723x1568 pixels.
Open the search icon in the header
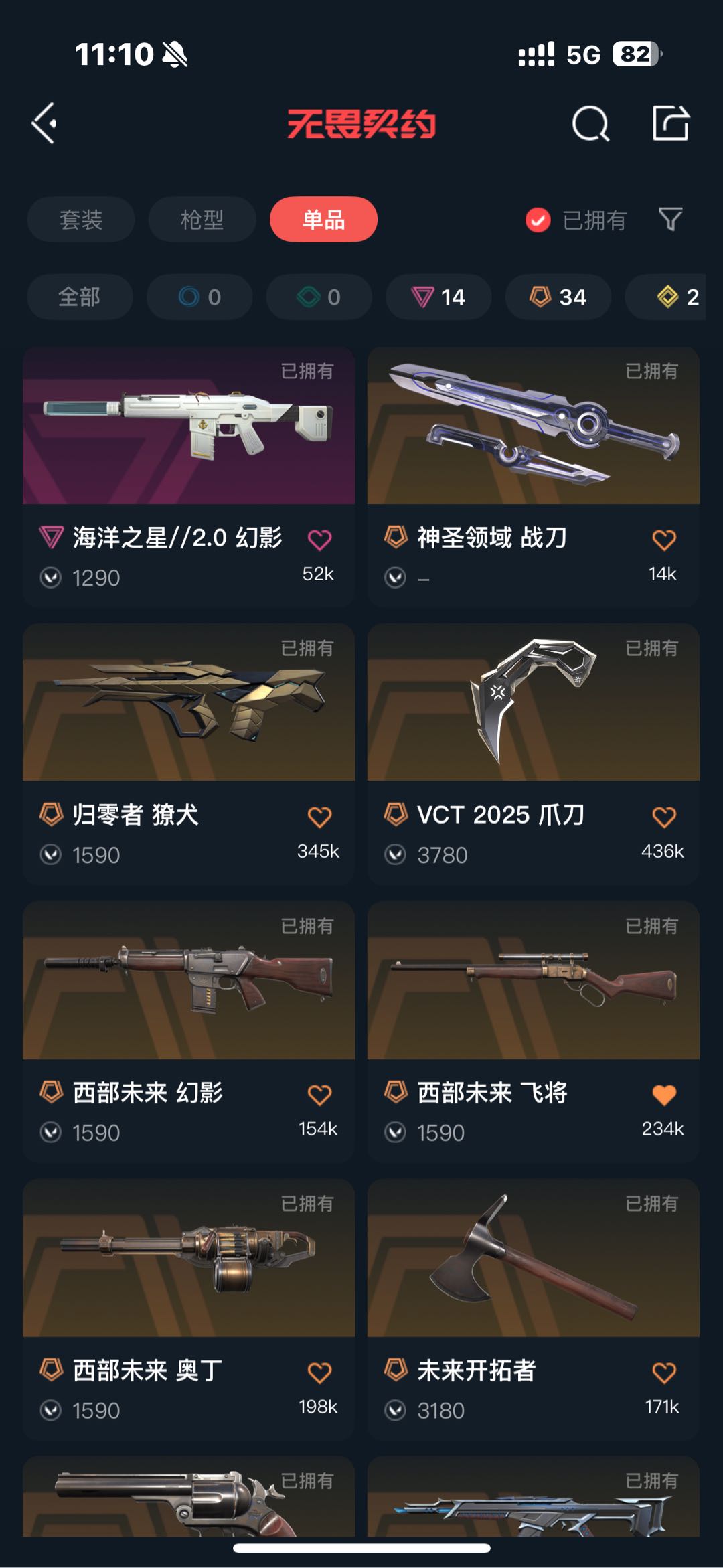click(x=590, y=124)
